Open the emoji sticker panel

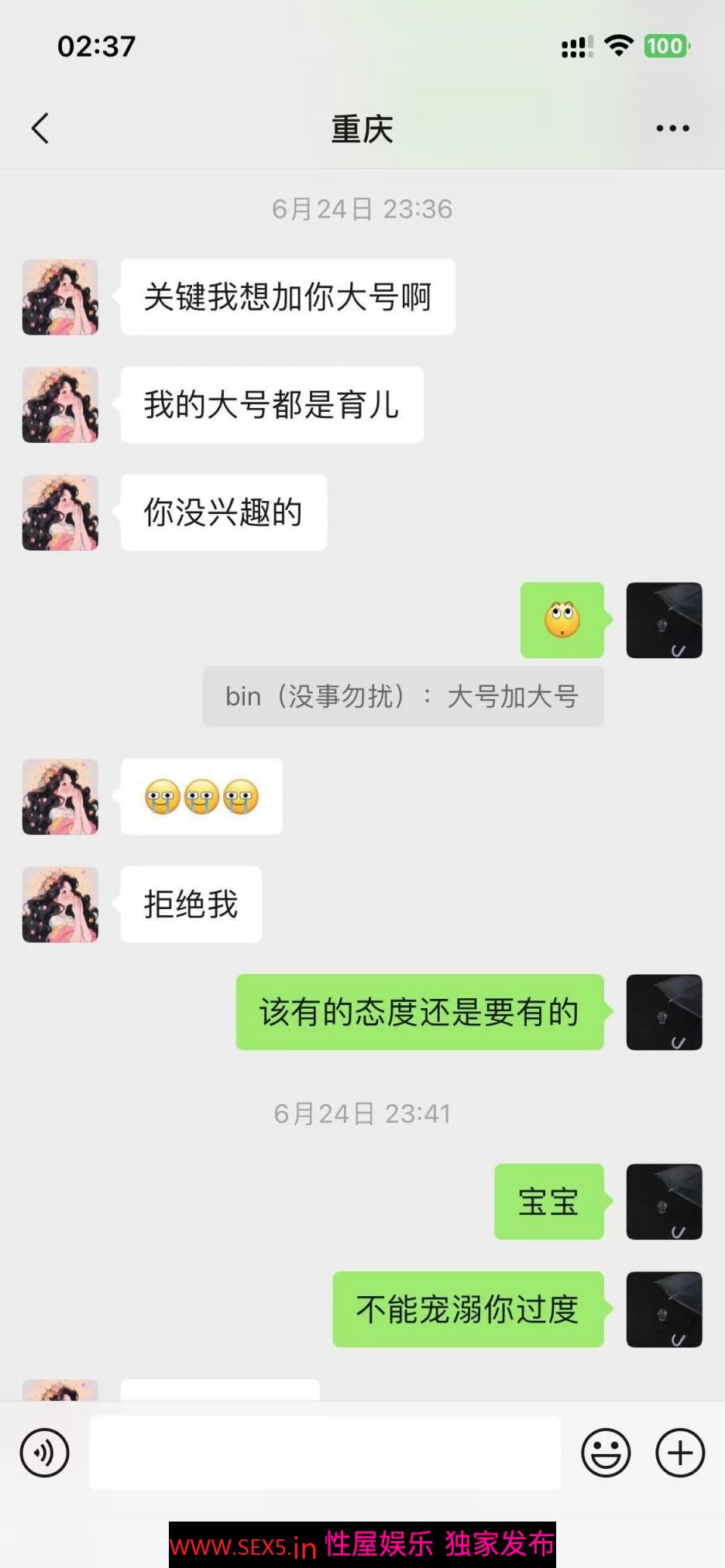point(606,1453)
